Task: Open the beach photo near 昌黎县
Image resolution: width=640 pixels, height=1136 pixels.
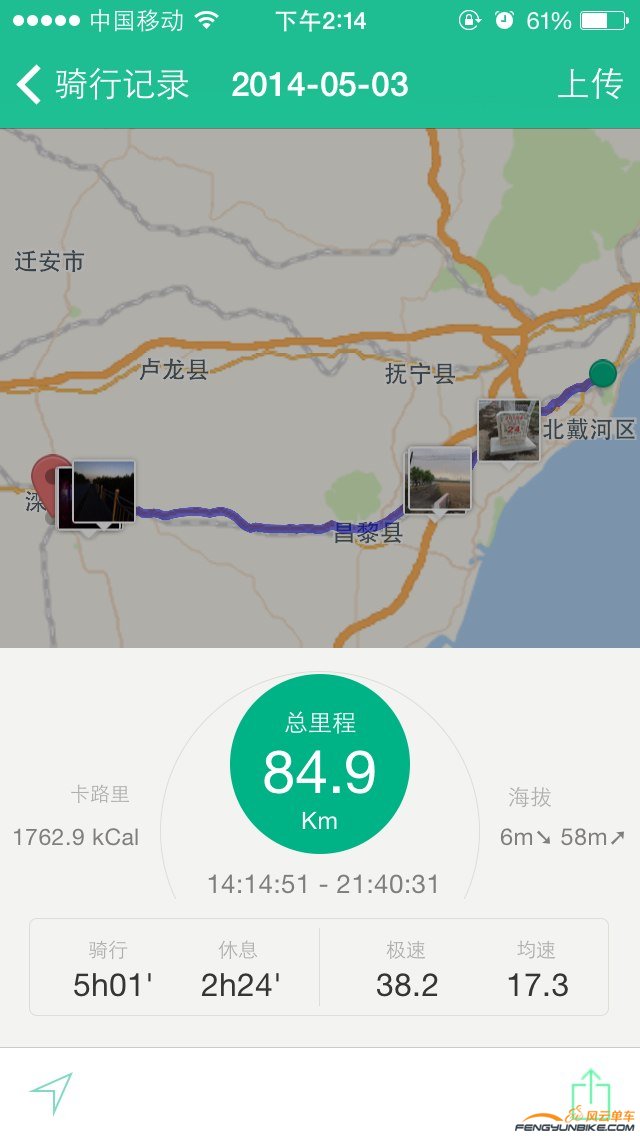Action: [x=439, y=479]
